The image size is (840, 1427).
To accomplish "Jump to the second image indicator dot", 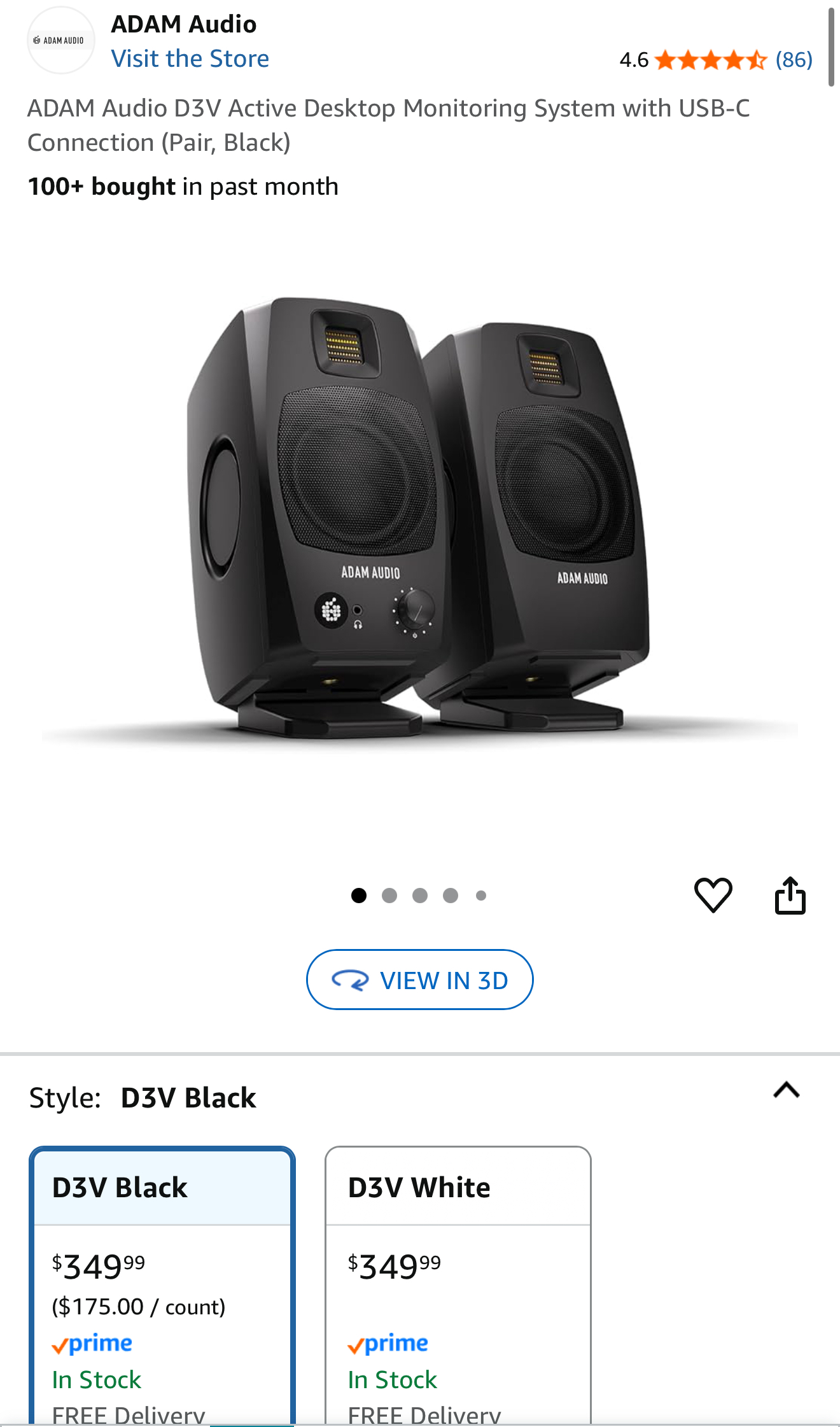I will pos(389,896).
